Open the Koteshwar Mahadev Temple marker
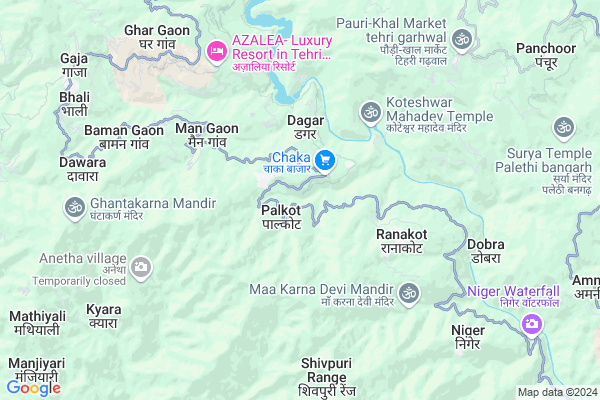The width and height of the screenshot is (600, 400). point(370,109)
